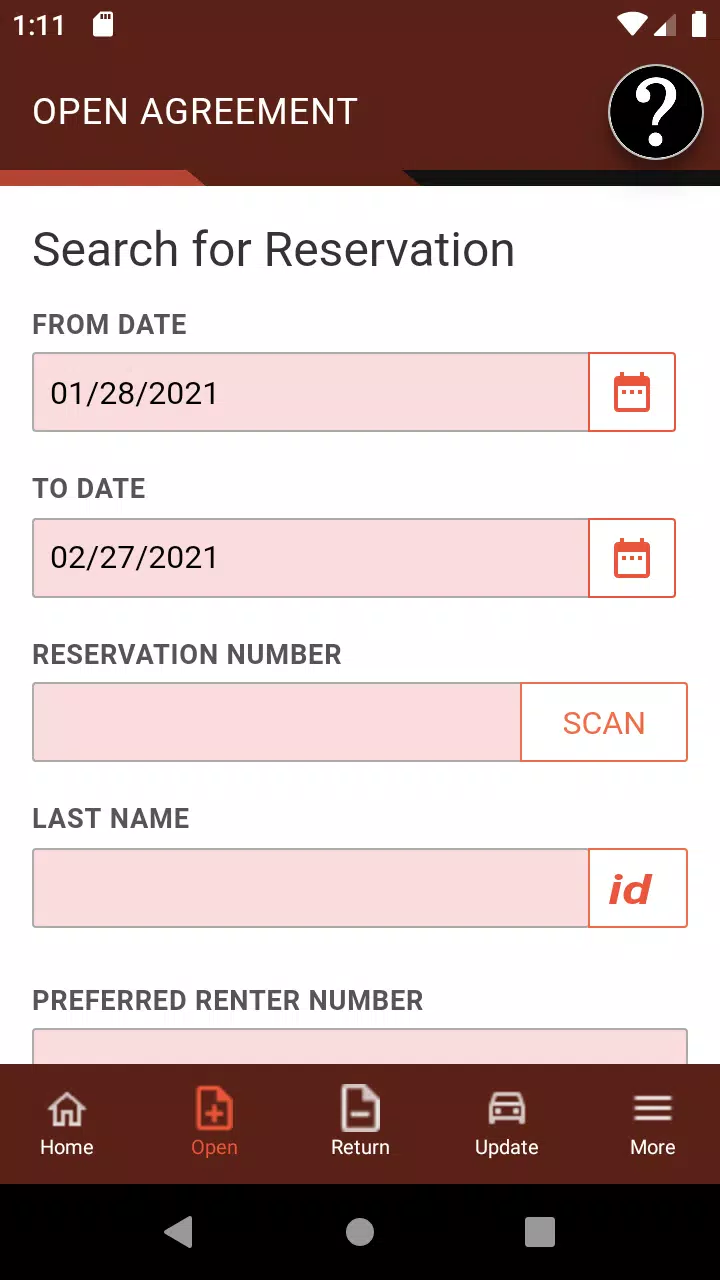Switch to the Update tab
The image size is (720, 1280).
click(x=507, y=1124)
